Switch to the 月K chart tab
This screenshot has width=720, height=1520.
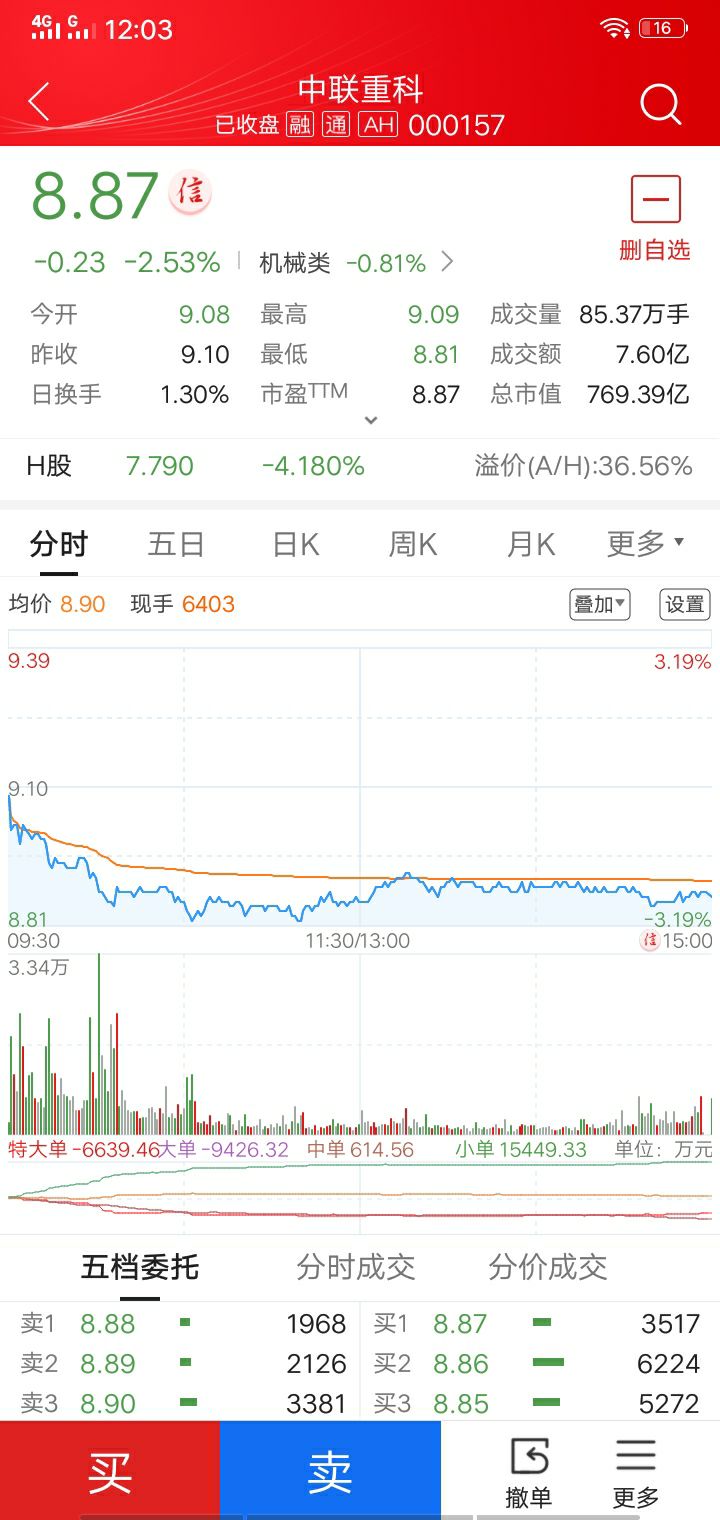click(x=531, y=545)
